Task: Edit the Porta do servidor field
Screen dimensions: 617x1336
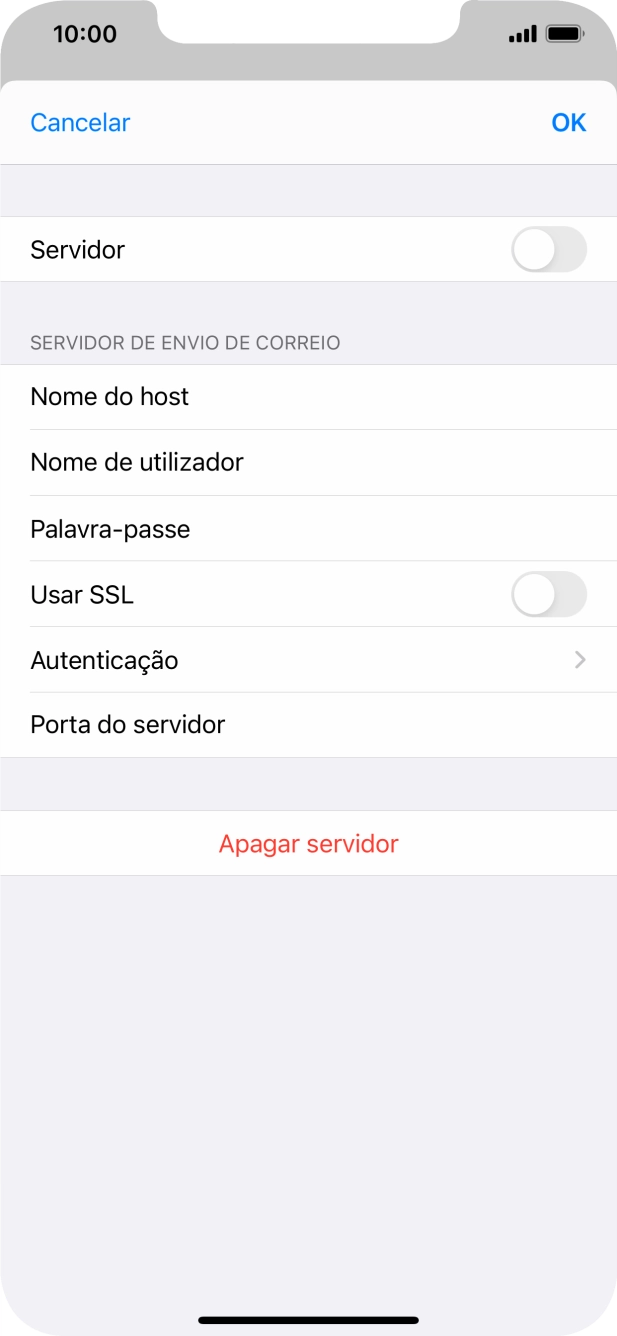Action: click(308, 725)
